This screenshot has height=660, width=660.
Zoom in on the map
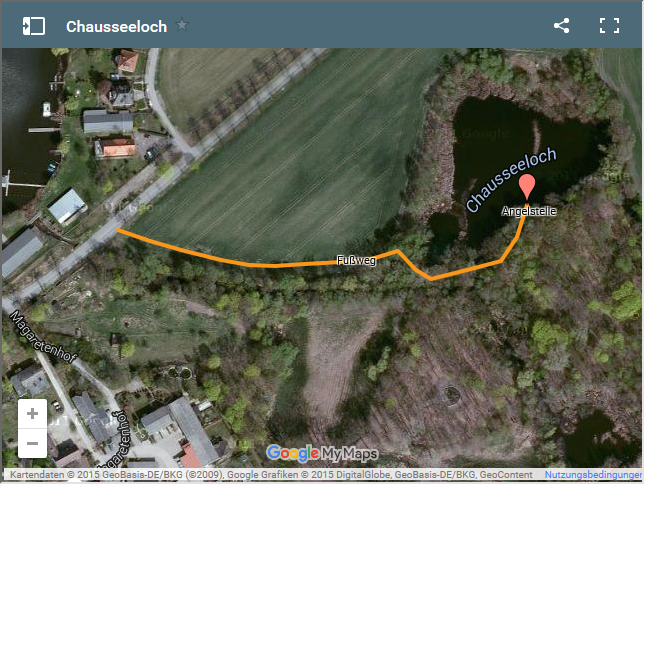pyautogui.click(x=32, y=414)
